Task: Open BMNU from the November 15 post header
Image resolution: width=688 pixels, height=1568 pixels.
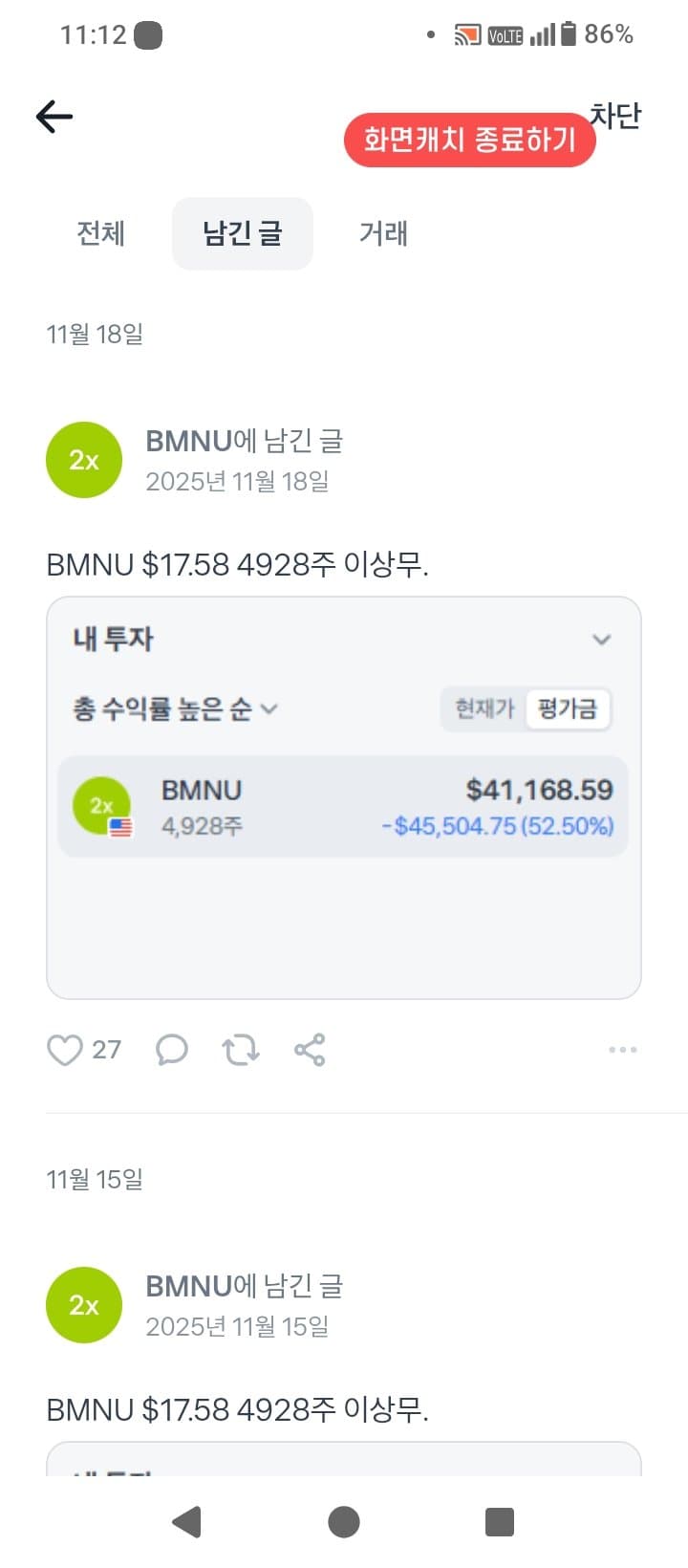Action: (x=189, y=1287)
